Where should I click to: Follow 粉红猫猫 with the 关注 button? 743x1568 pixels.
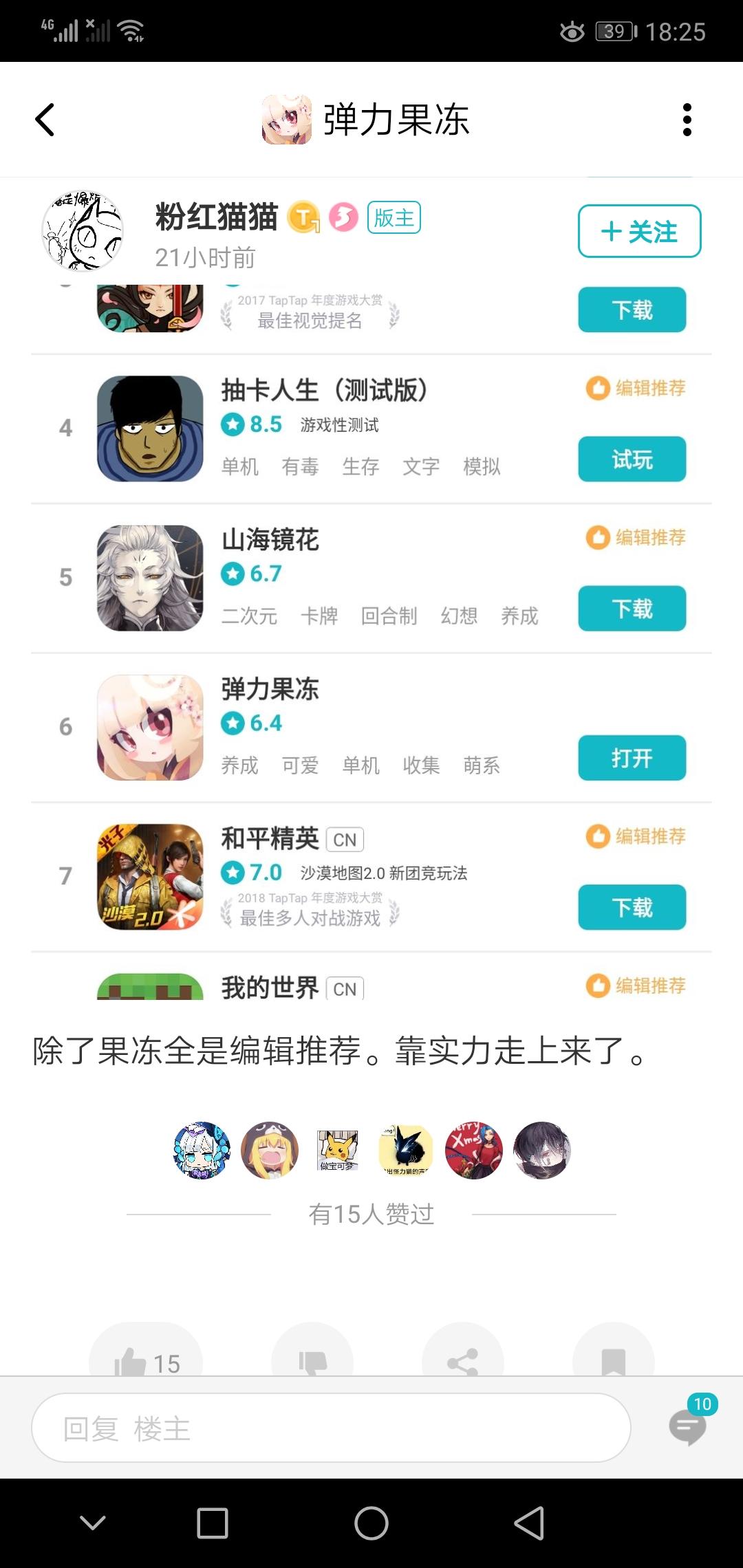(x=639, y=232)
